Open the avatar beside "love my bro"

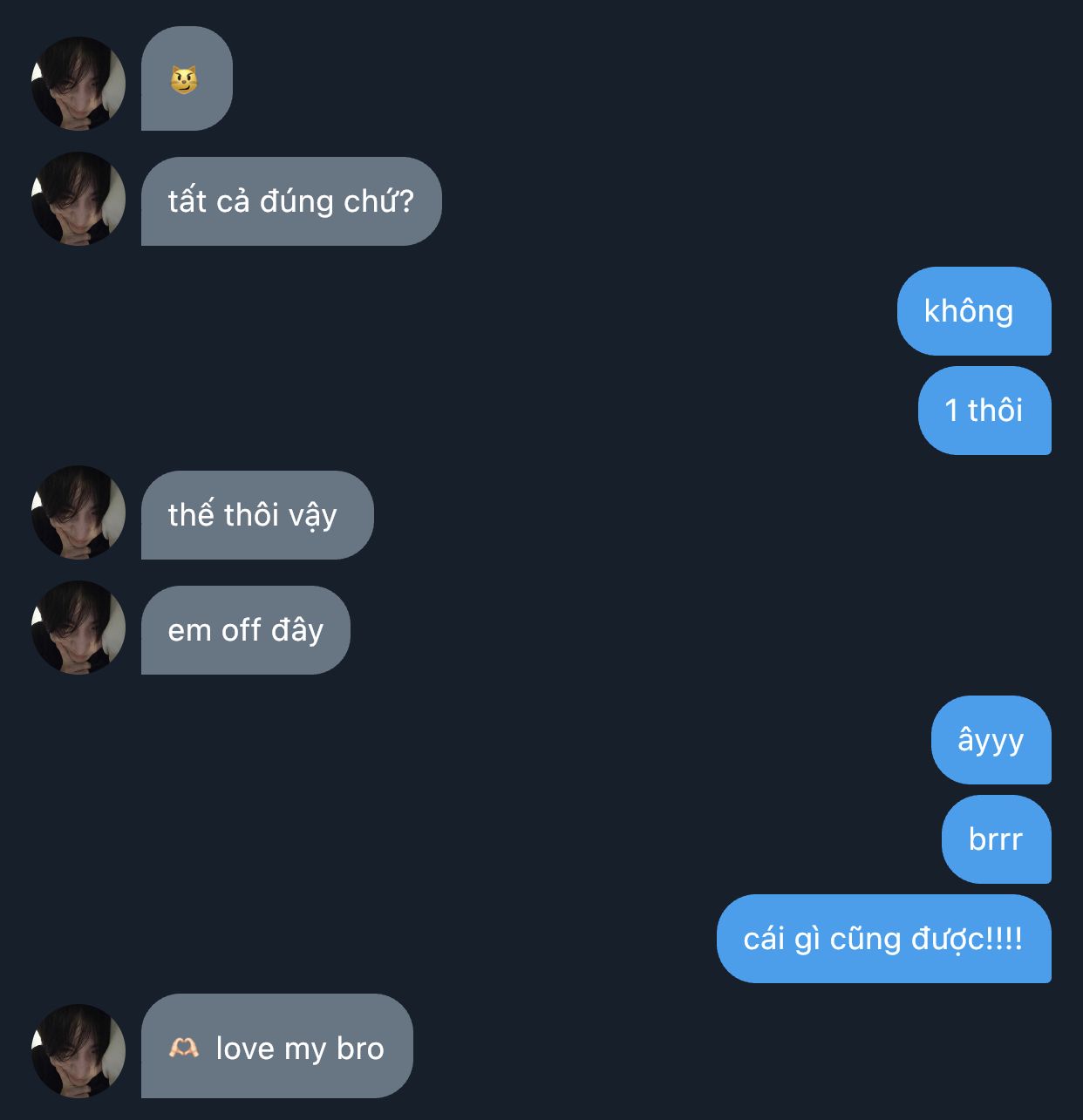coord(78,1051)
